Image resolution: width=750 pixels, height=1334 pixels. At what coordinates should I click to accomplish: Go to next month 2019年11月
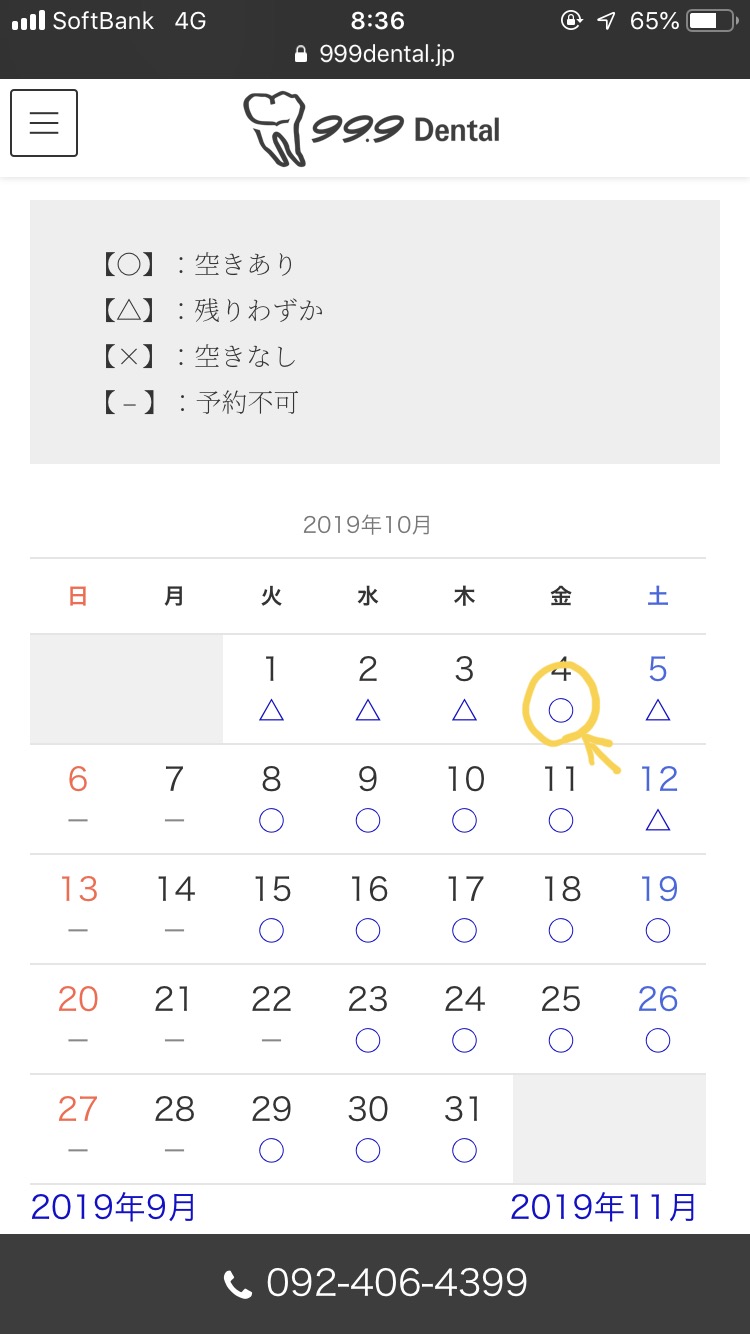(x=603, y=1207)
